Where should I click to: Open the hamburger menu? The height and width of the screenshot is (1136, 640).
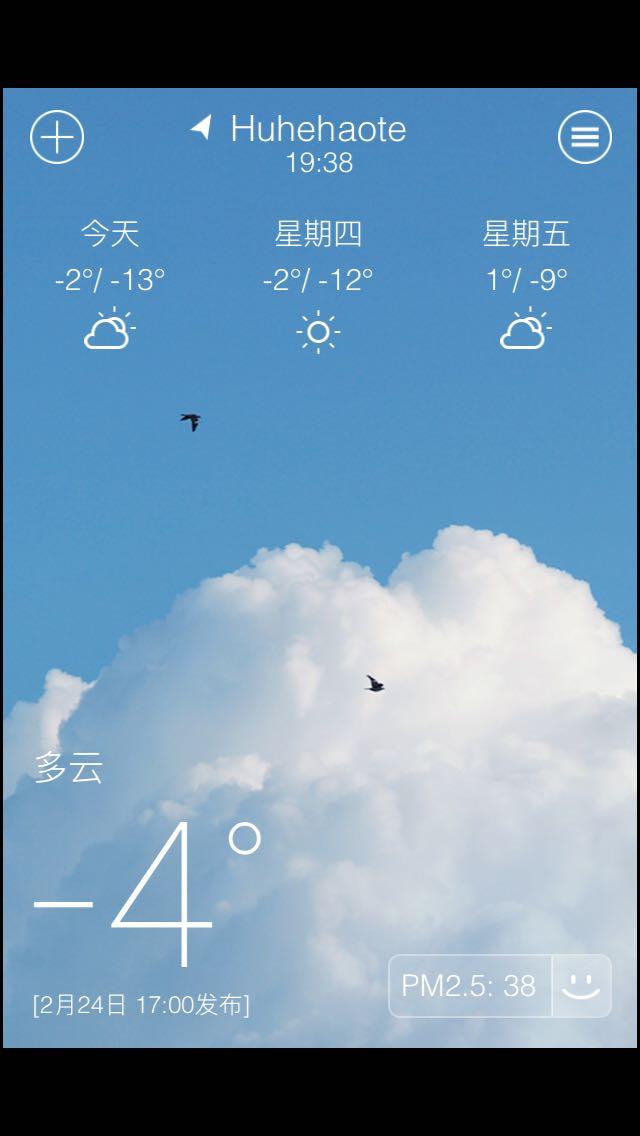(x=584, y=137)
